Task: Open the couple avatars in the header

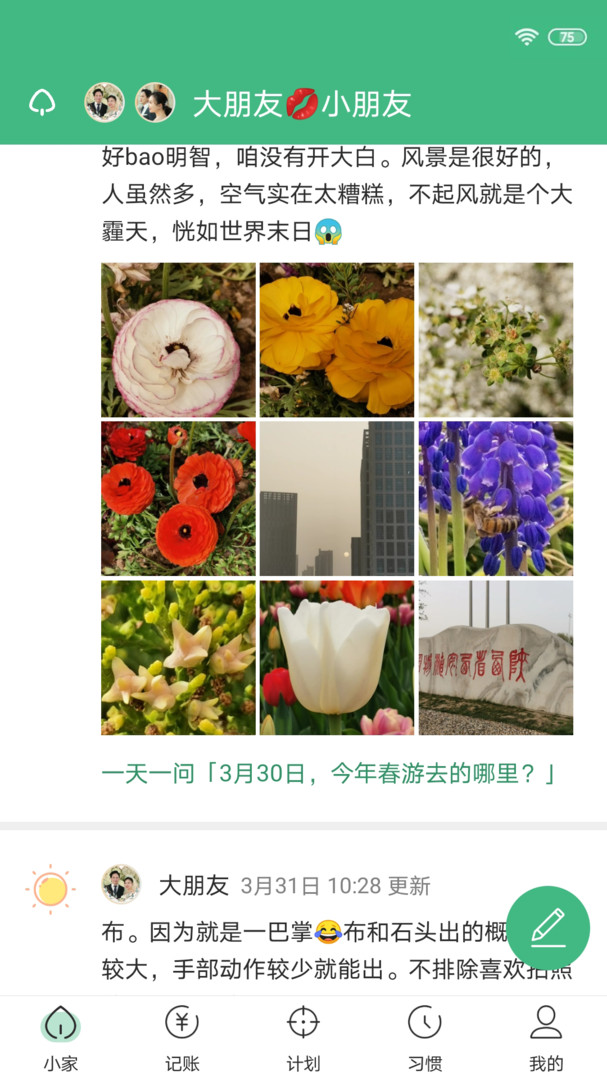Action: point(130,103)
